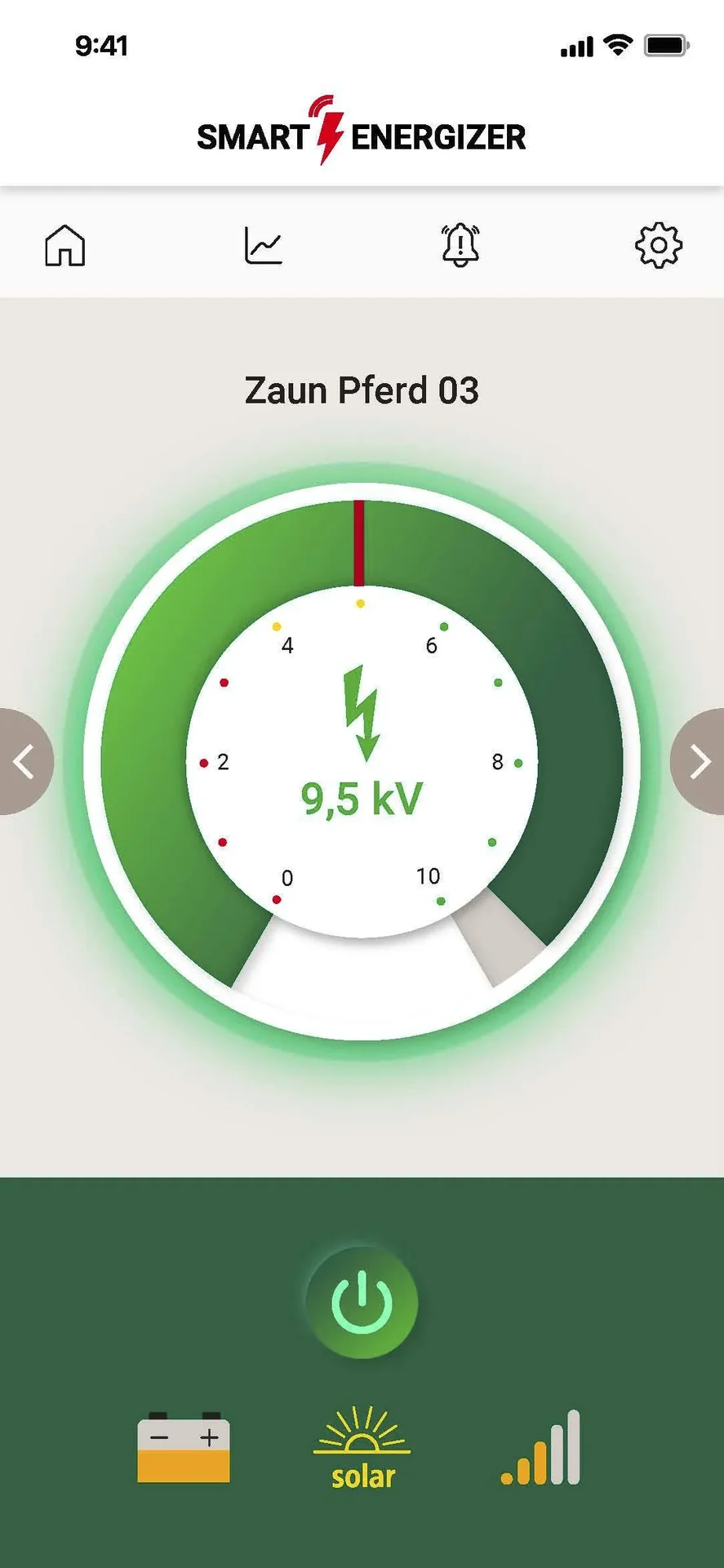Viewport: 724px width, 1568px height.
Task: Switch to the statistics tab
Action: (263, 245)
